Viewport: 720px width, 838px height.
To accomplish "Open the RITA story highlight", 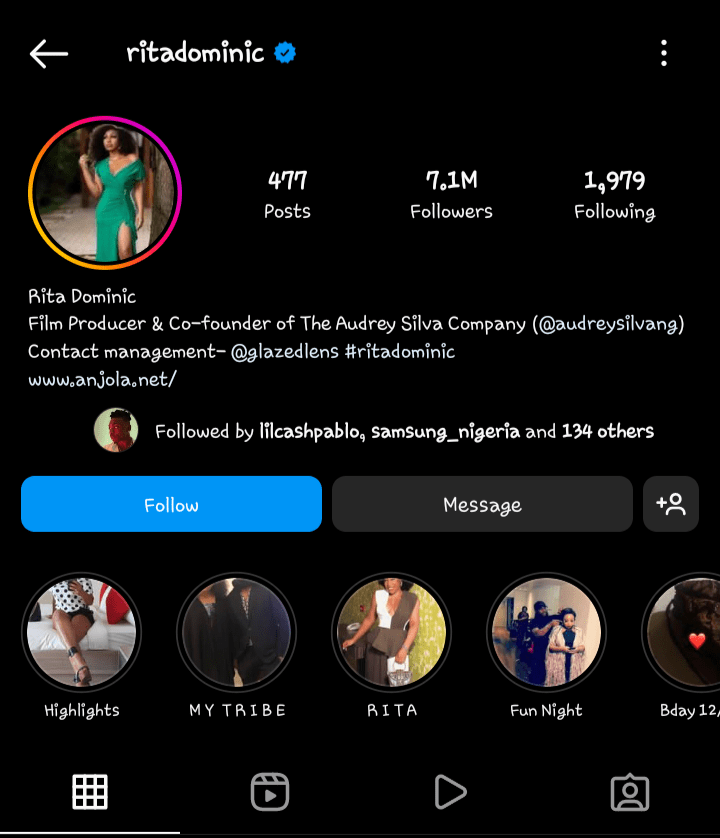I will click(391, 632).
